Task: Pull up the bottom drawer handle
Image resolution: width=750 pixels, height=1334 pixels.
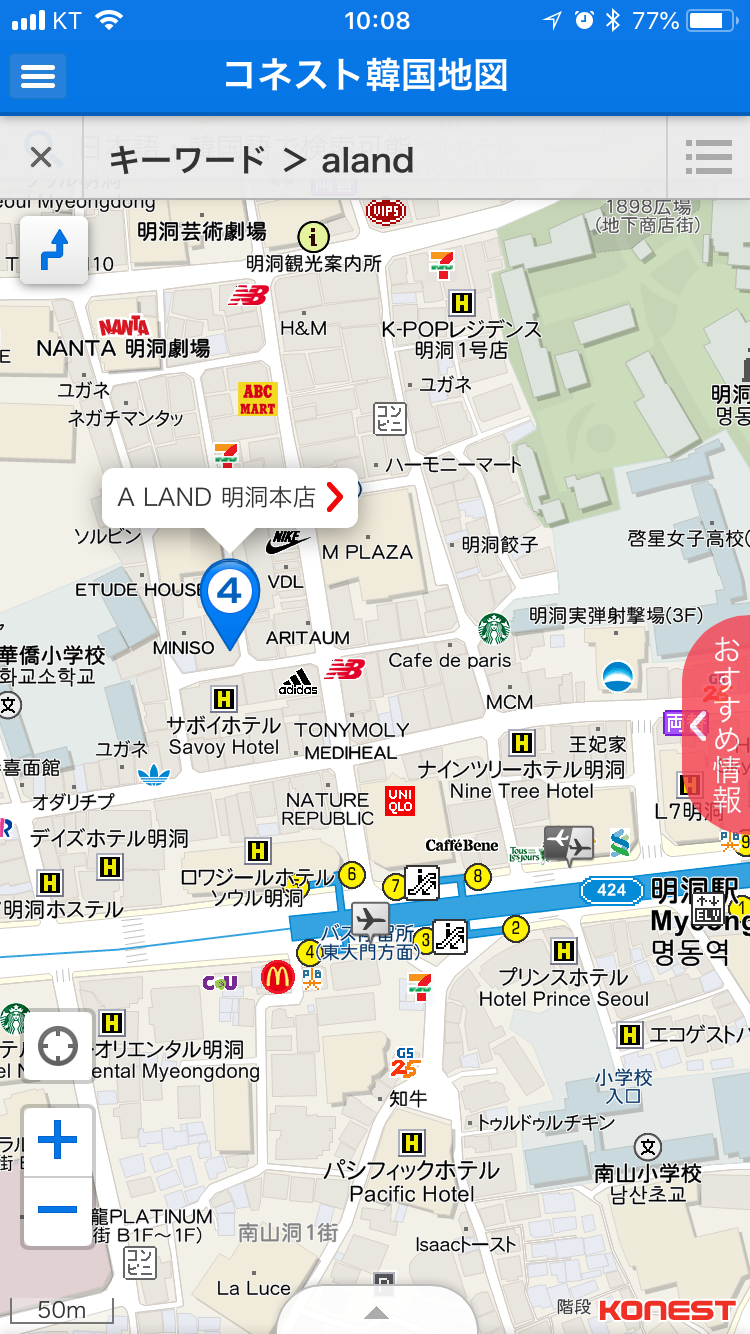Action: point(376,1312)
